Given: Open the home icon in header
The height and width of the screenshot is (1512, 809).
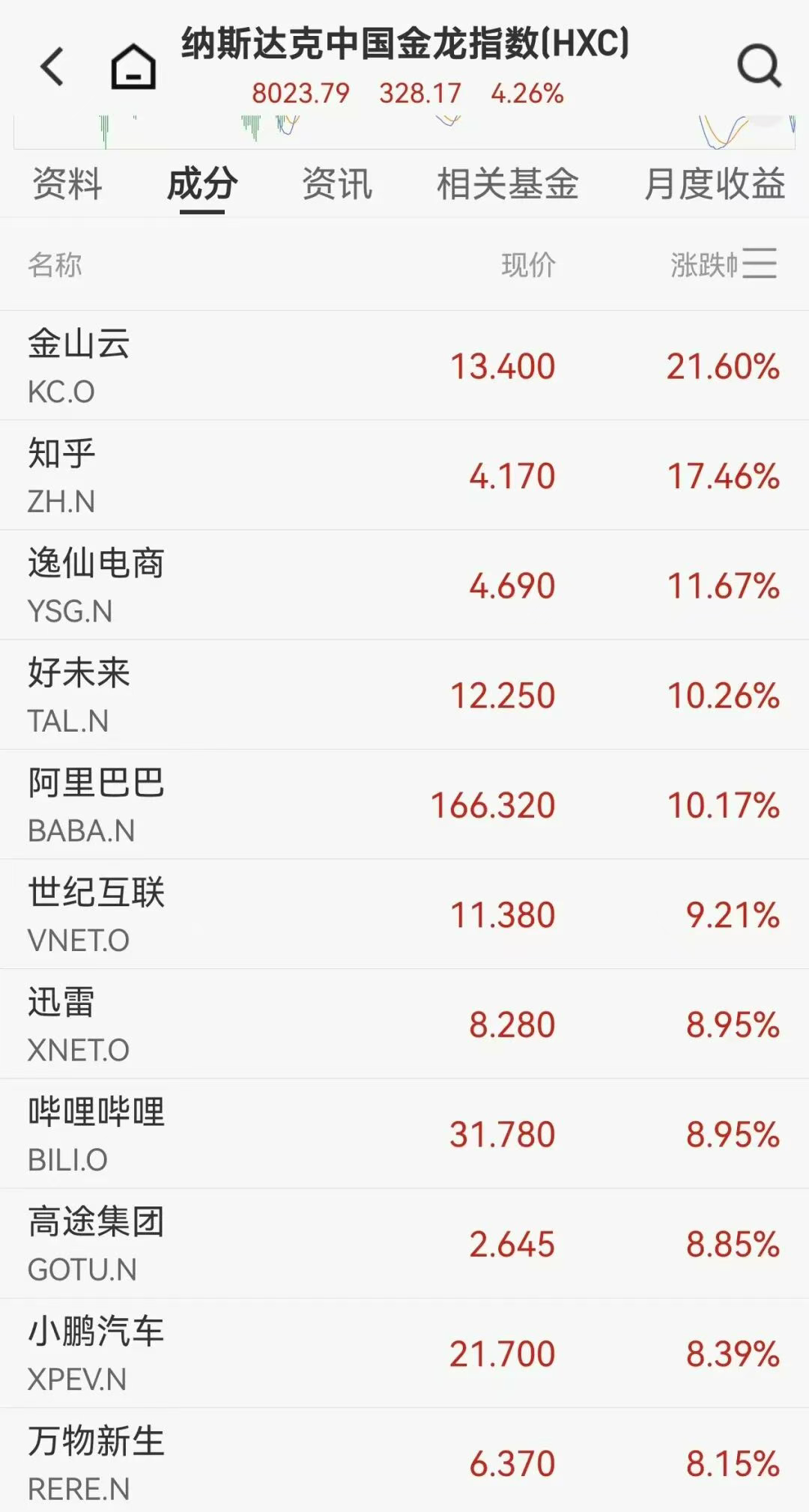Looking at the screenshot, I should click(133, 67).
